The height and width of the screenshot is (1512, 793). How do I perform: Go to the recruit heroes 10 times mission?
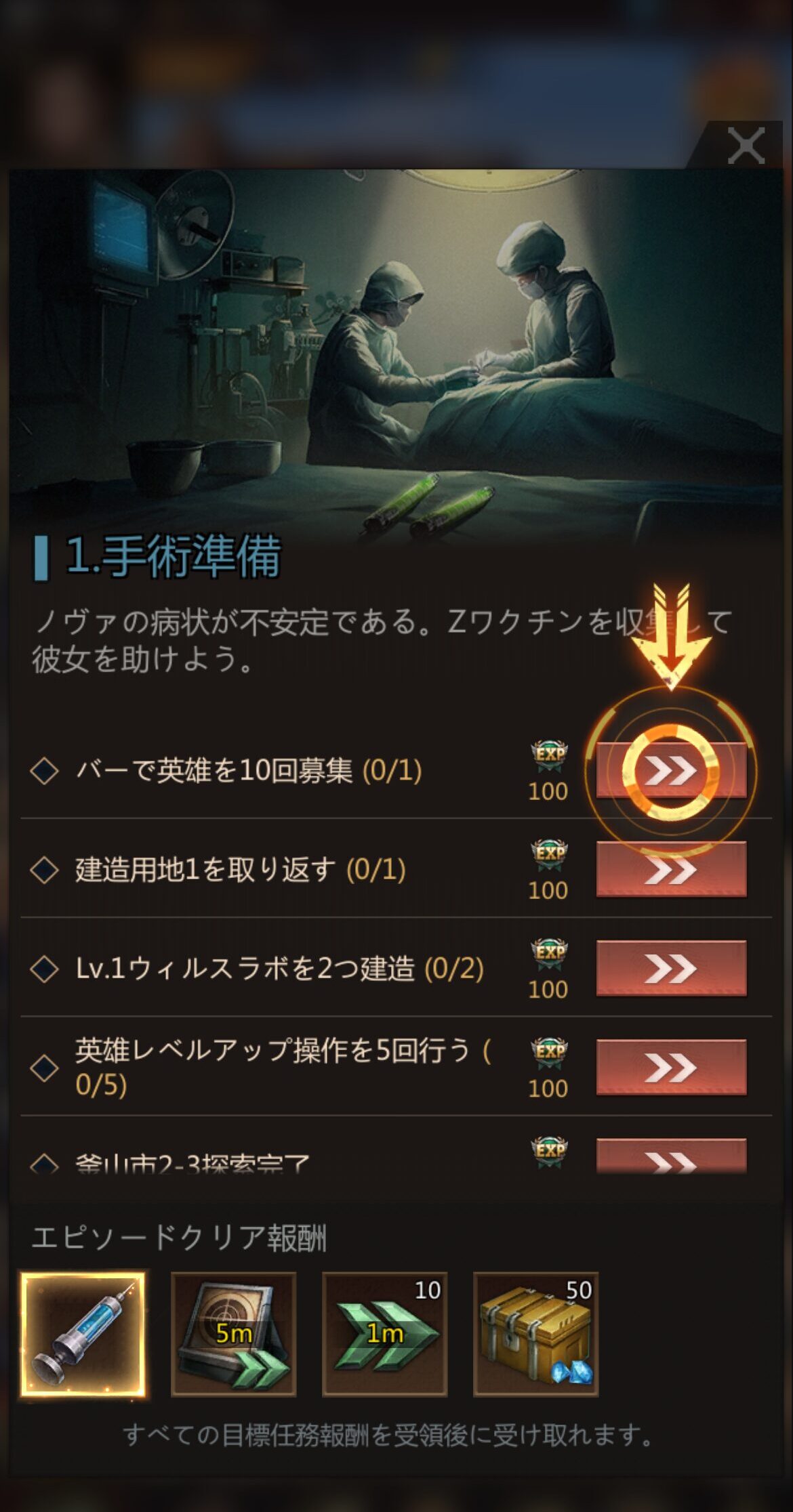(x=670, y=771)
